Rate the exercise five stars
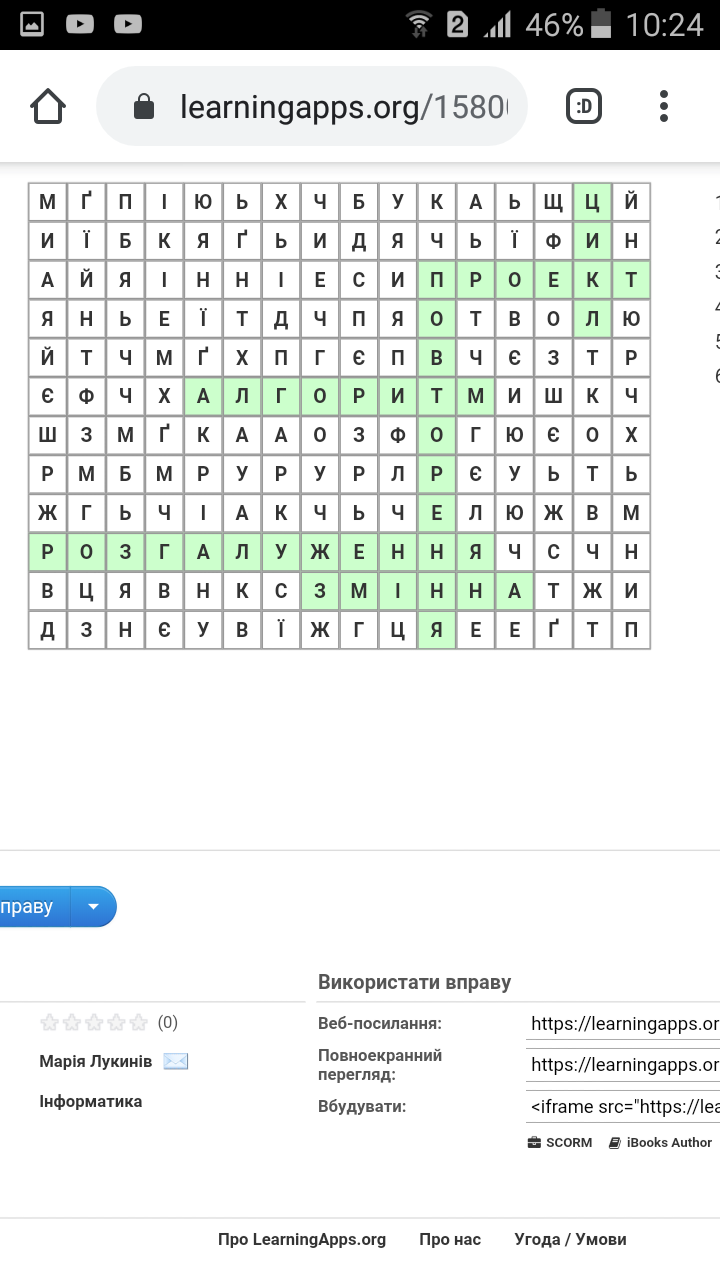Viewport: 720px width, 1280px height. [138, 1022]
